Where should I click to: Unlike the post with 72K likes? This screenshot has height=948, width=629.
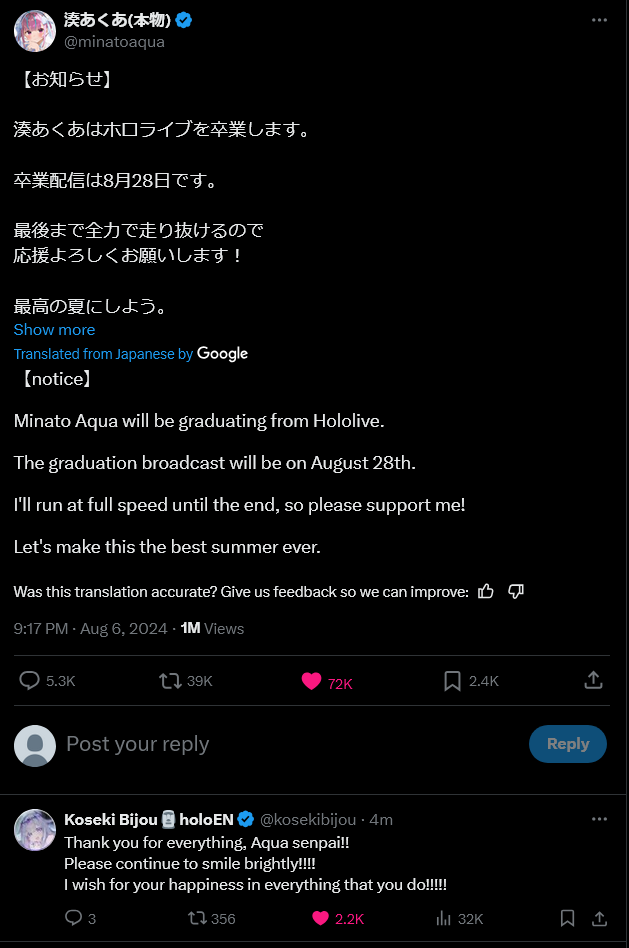(x=311, y=681)
